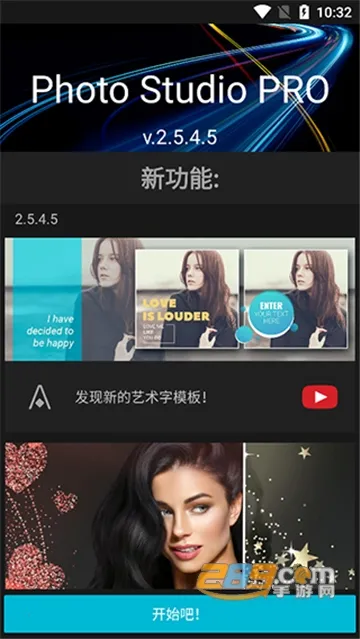
Task: Open the art text templates preview banner
Action: coord(180,300)
